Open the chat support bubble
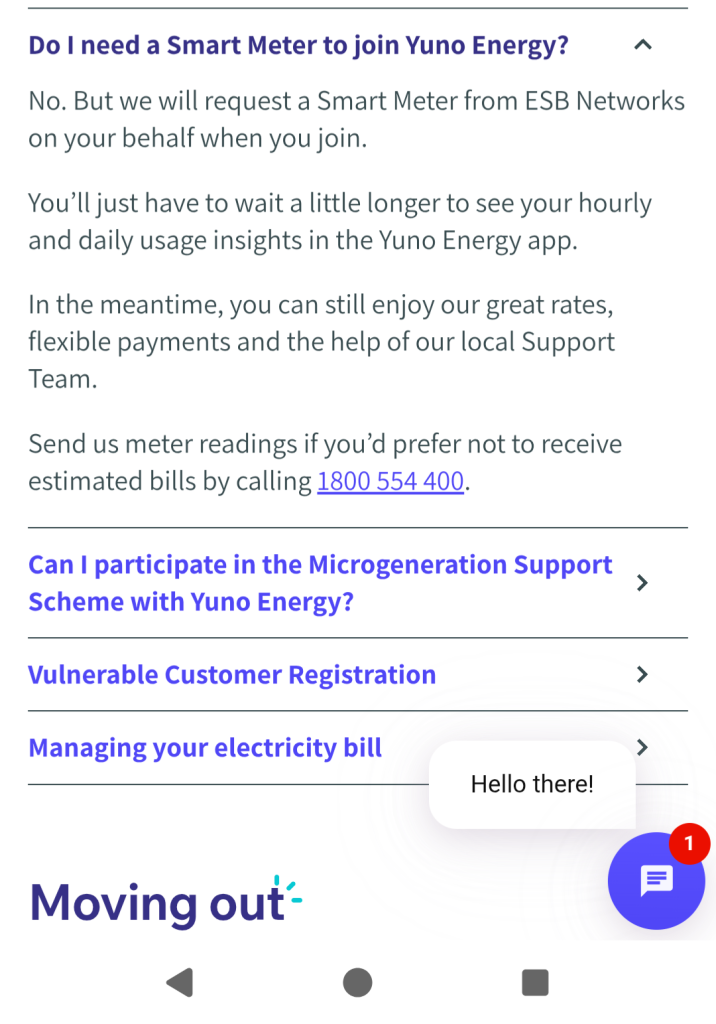This screenshot has width=716, height=1024. coord(656,880)
